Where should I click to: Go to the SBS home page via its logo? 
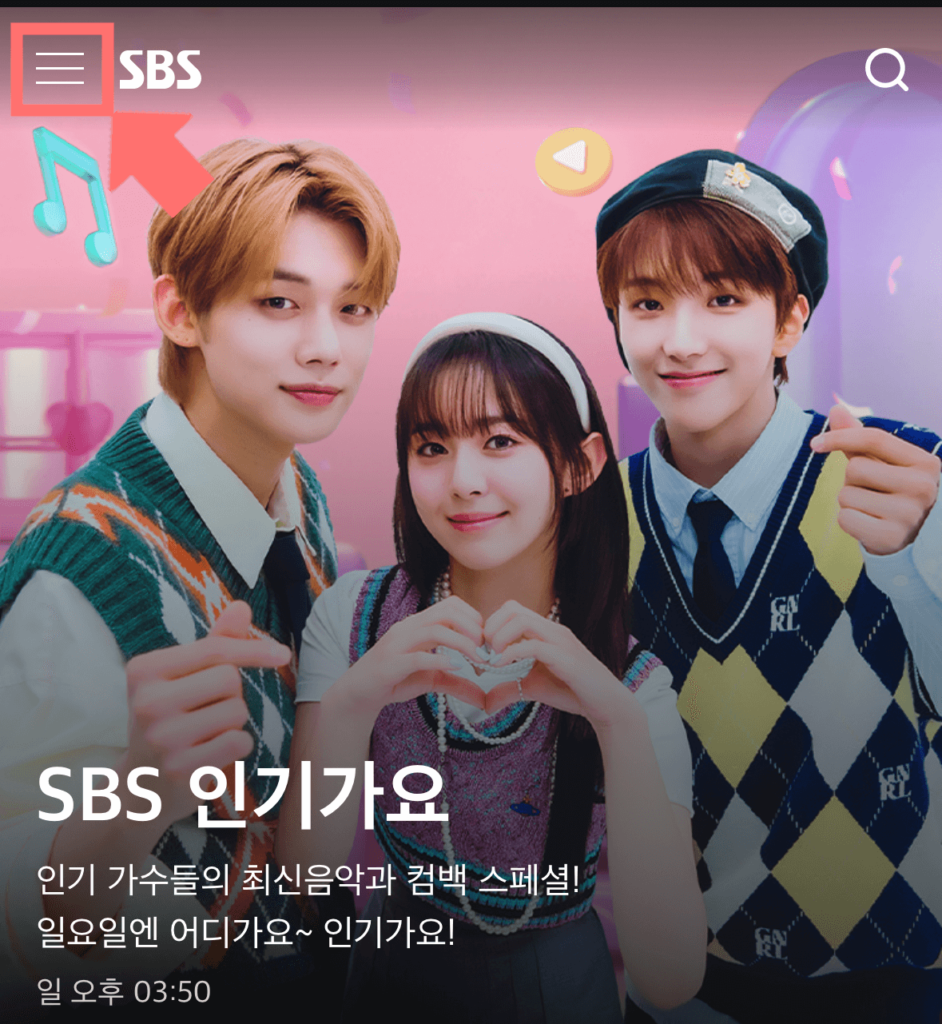(160, 70)
